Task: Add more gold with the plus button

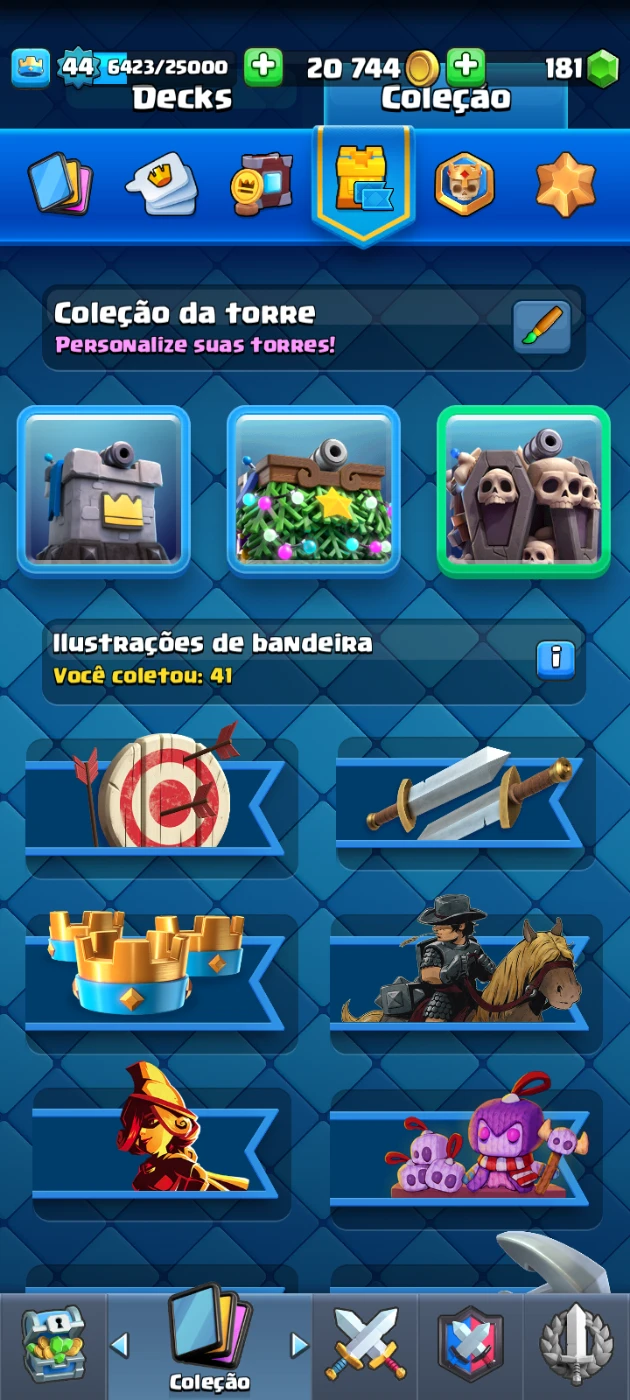Action: [465, 67]
